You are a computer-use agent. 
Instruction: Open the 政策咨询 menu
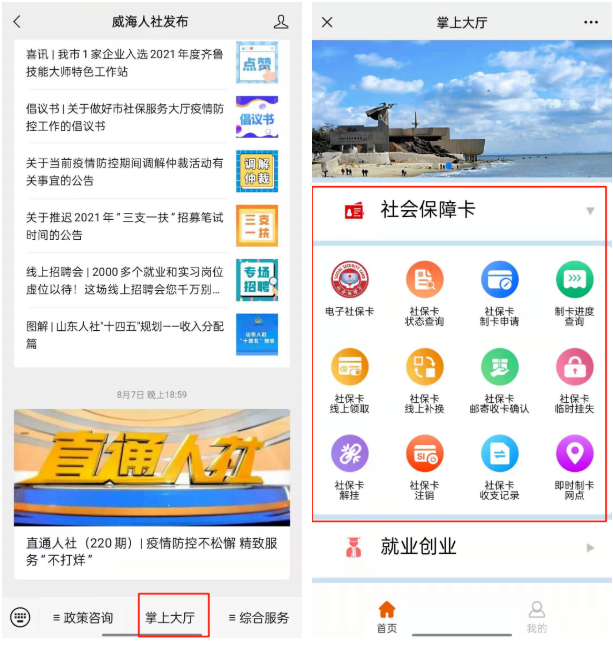point(84,618)
